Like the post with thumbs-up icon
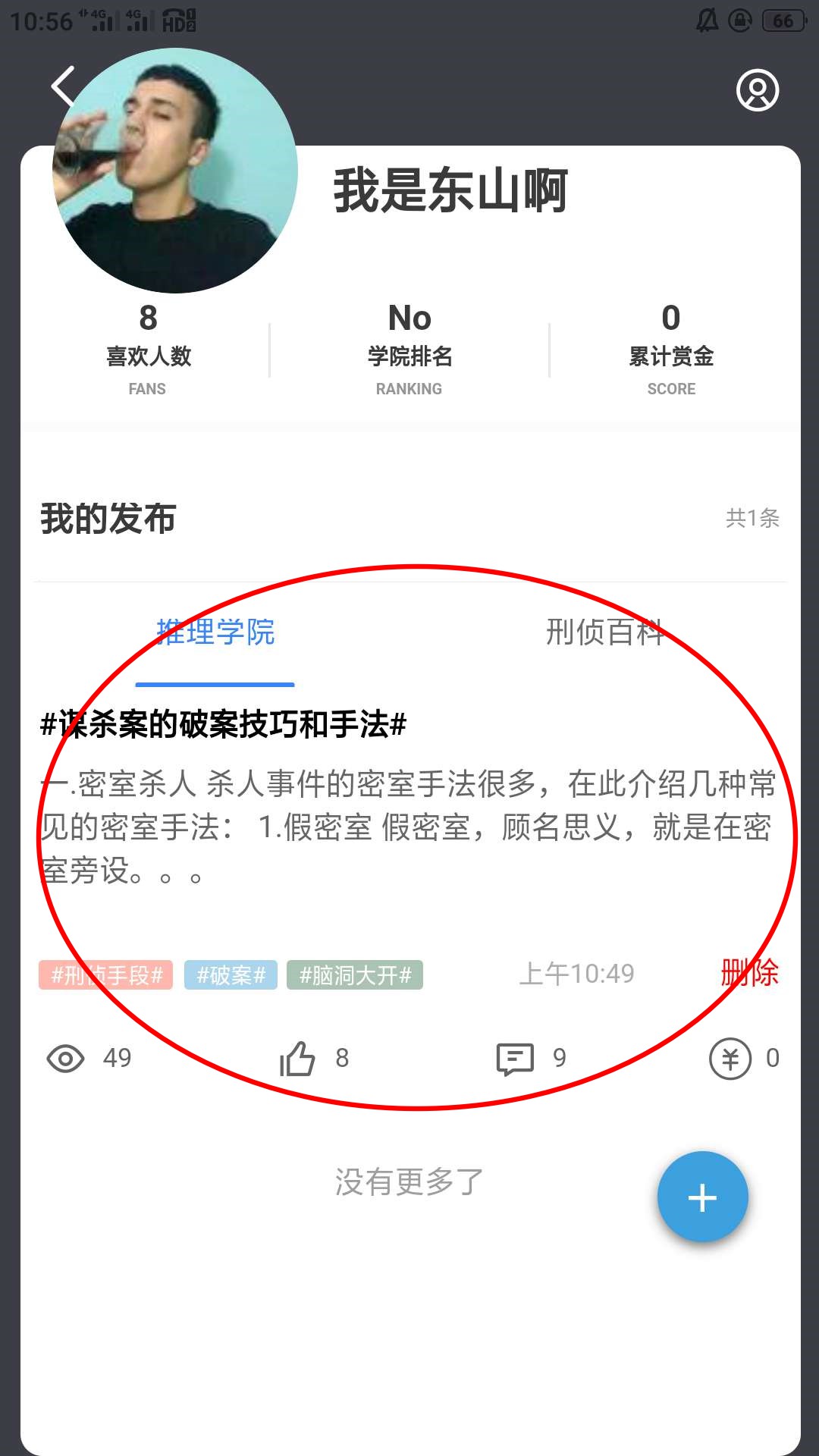Image resolution: width=819 pixels, height=1456 pixels. point(297,1058)
